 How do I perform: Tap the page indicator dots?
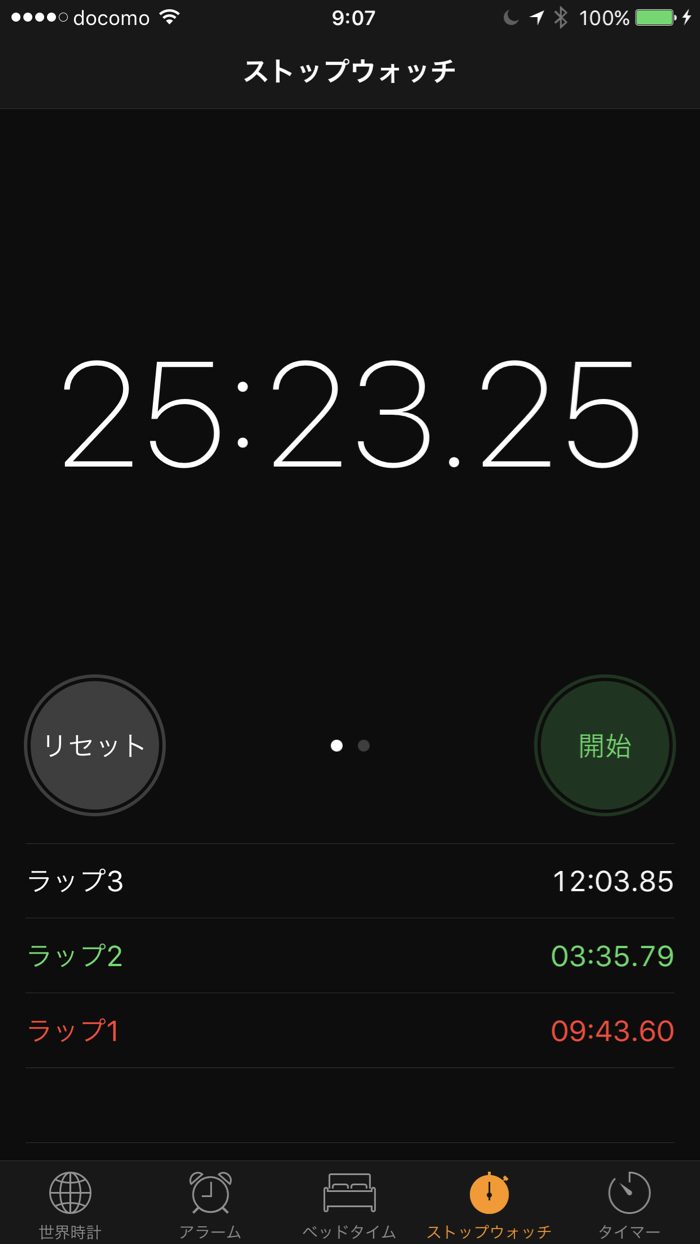point(350,745)
